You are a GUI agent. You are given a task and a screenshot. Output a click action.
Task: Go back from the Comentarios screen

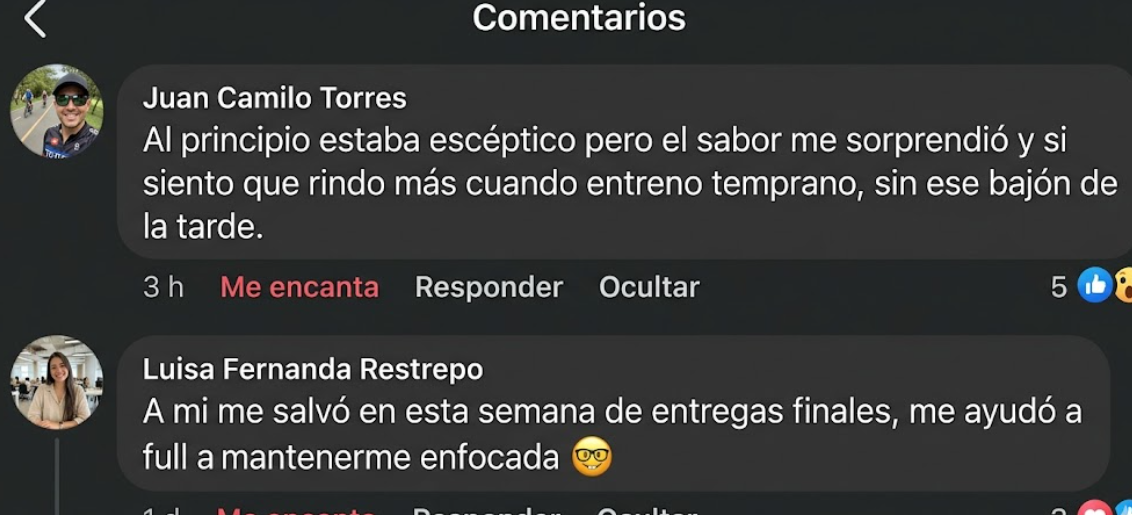click(x=35, y=19)
